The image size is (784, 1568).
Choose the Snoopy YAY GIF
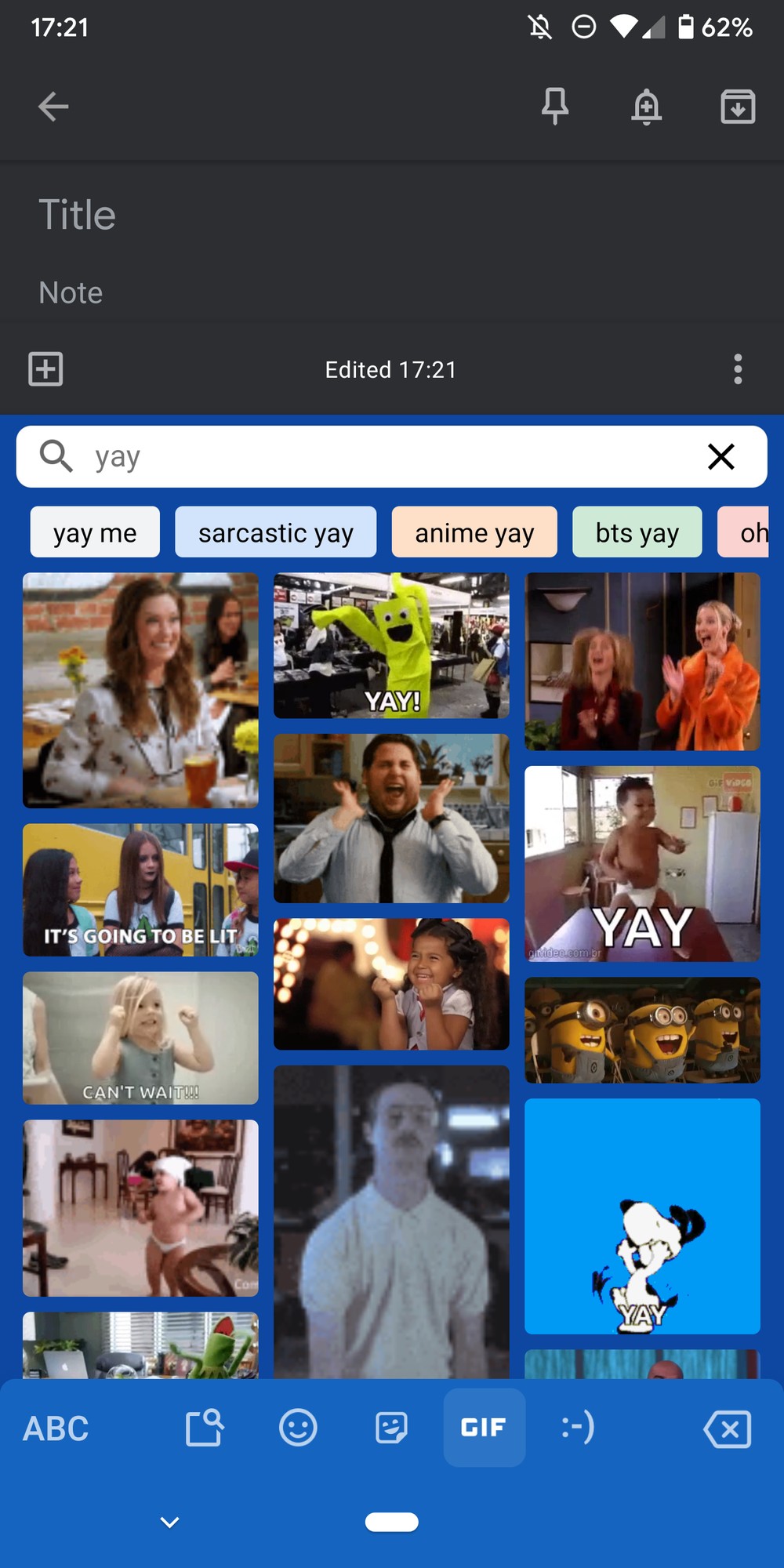click(642, 1216)
